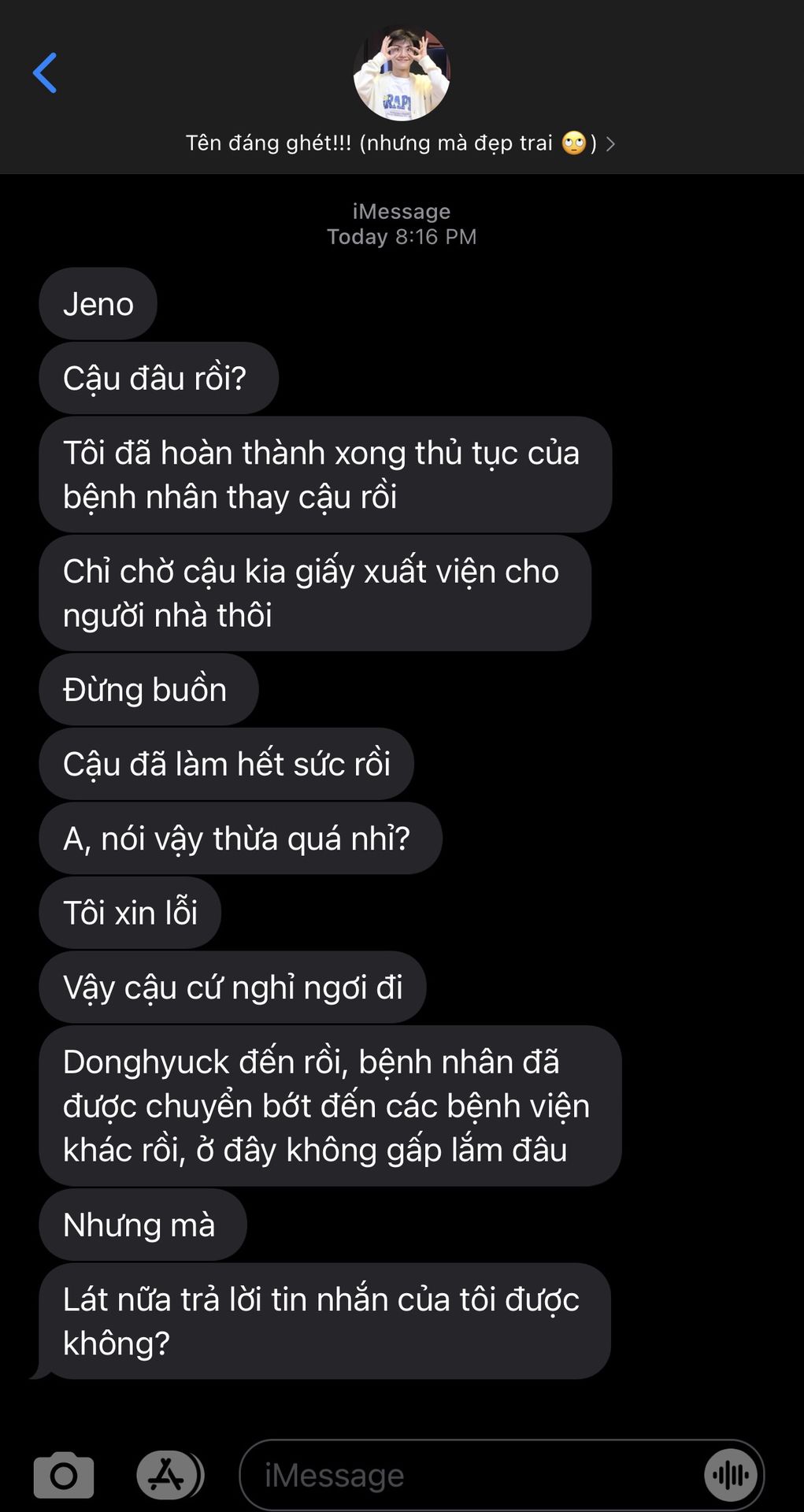Focus the iMessage text field
Image resolution: width=804 pixels, height=1512 pixels.
tap(472, 1475)
